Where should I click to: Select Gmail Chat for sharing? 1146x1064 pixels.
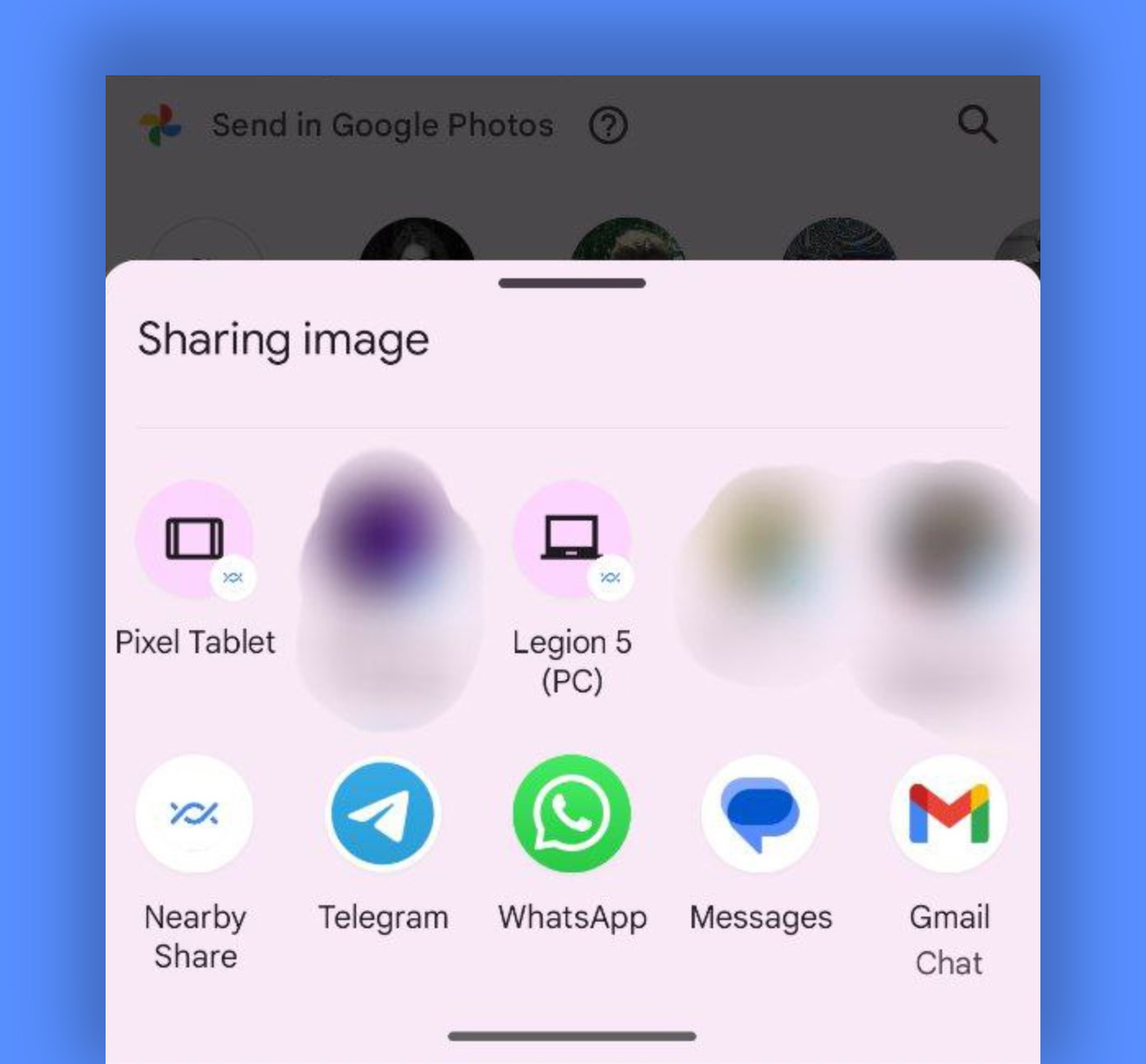pos(949,814)
